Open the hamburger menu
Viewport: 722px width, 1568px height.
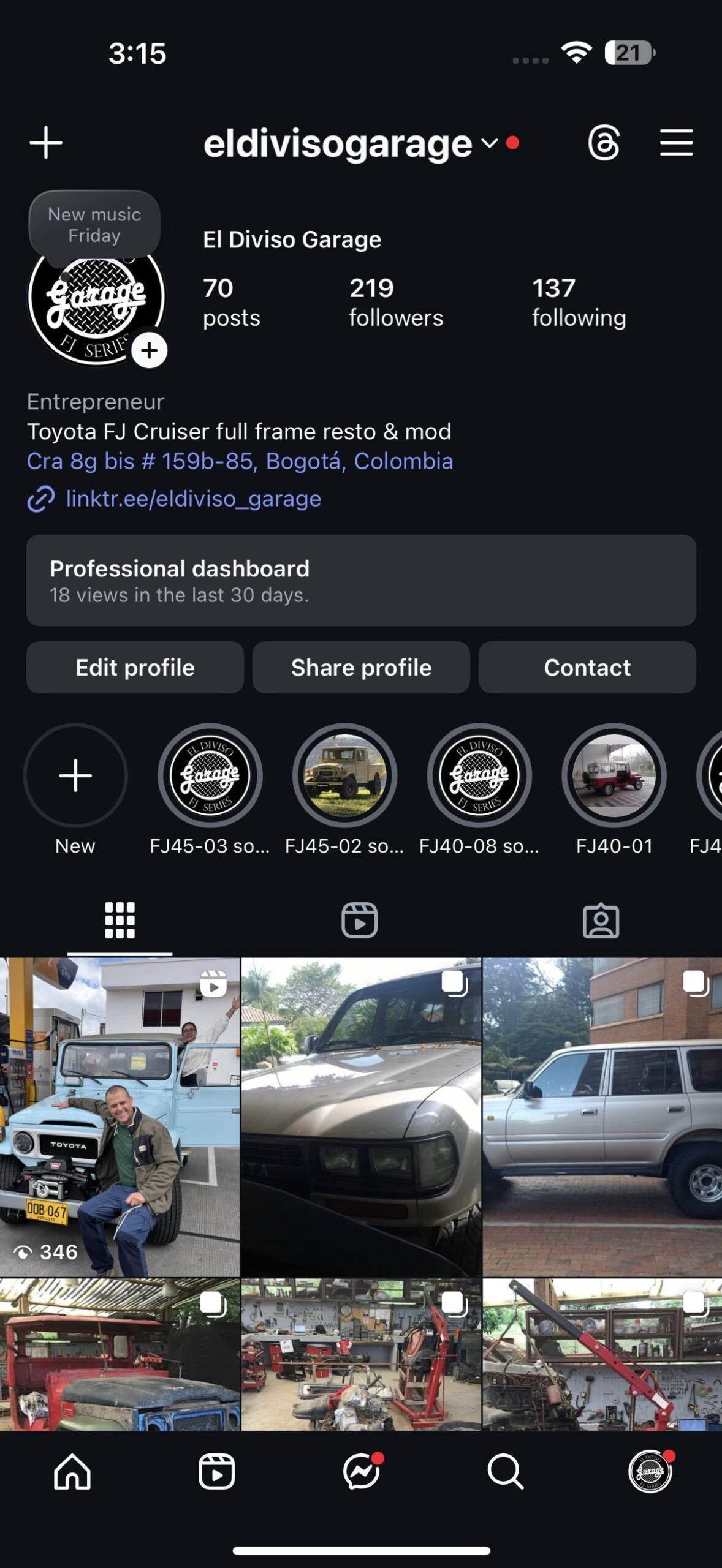tap(676, 143)
